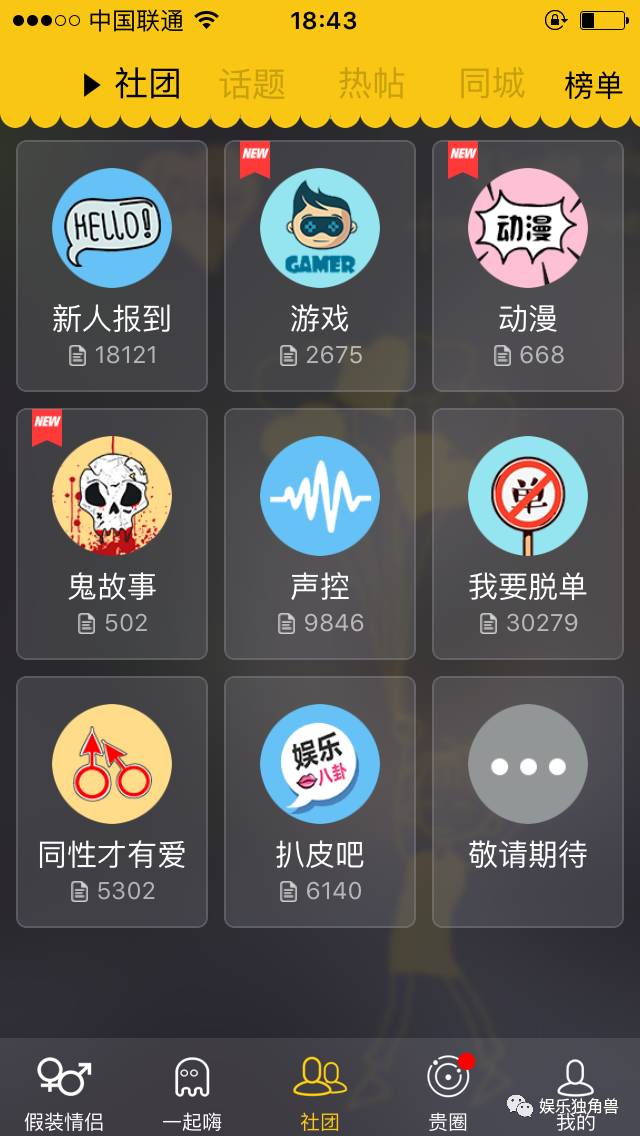Screen dimensions: 640x1136
Task: Open the 贵圈 bottom tab
Action: pyautogui.click(x=448, y=1092)
